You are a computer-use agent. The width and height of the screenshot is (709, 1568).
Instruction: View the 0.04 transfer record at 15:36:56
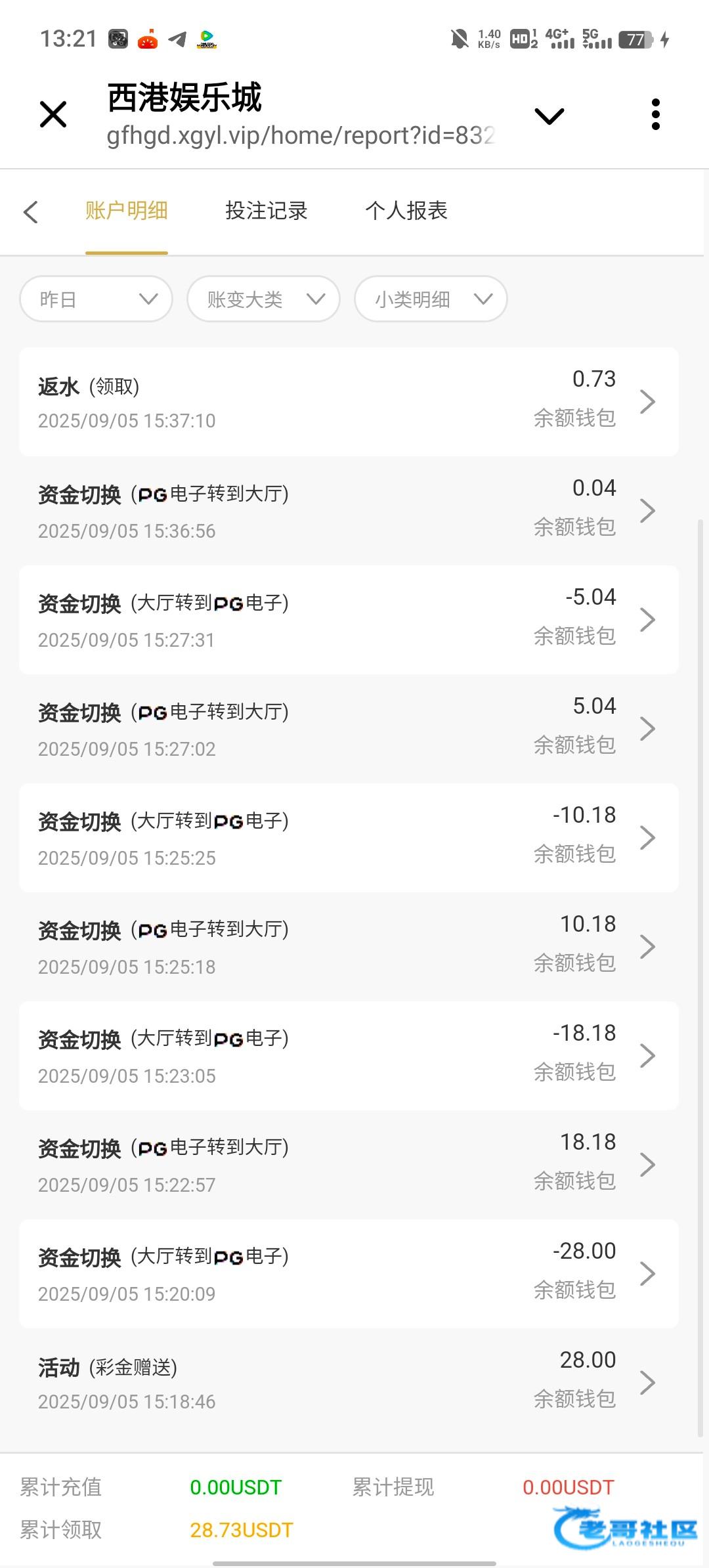[349, 511]
